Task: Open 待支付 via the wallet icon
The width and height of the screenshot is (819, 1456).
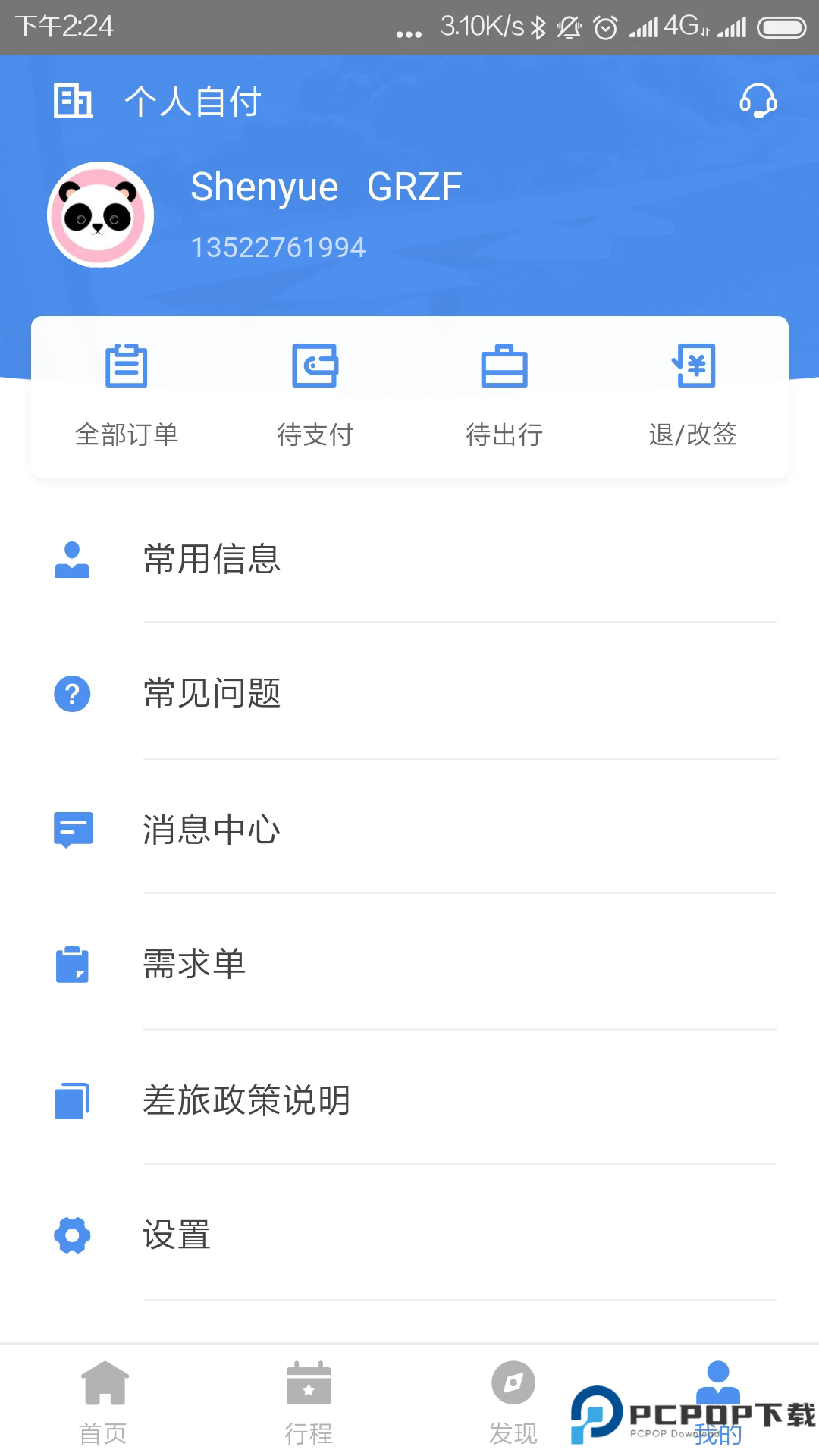Action: [315, 366]
